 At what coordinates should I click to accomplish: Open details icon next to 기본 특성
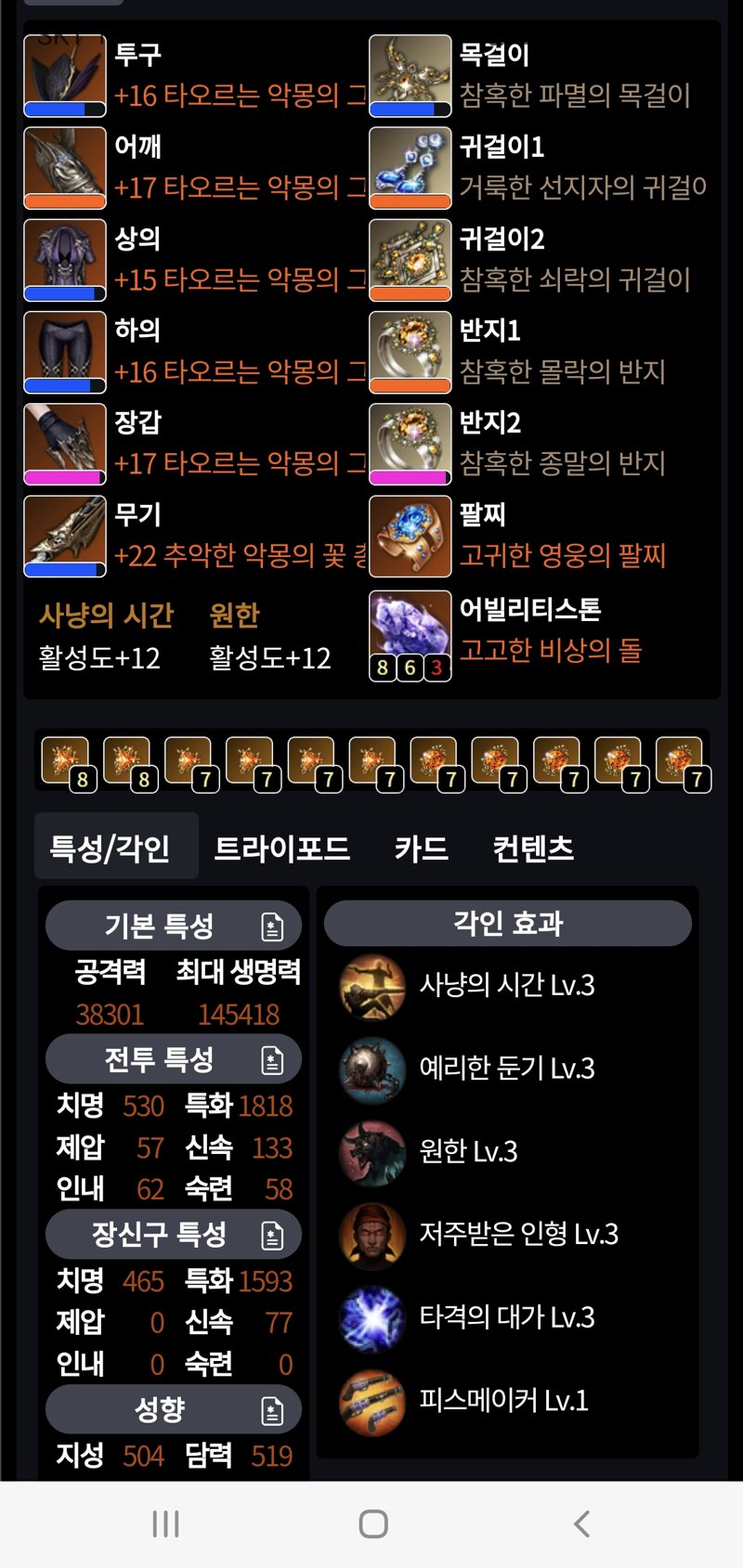click(271, 927)
